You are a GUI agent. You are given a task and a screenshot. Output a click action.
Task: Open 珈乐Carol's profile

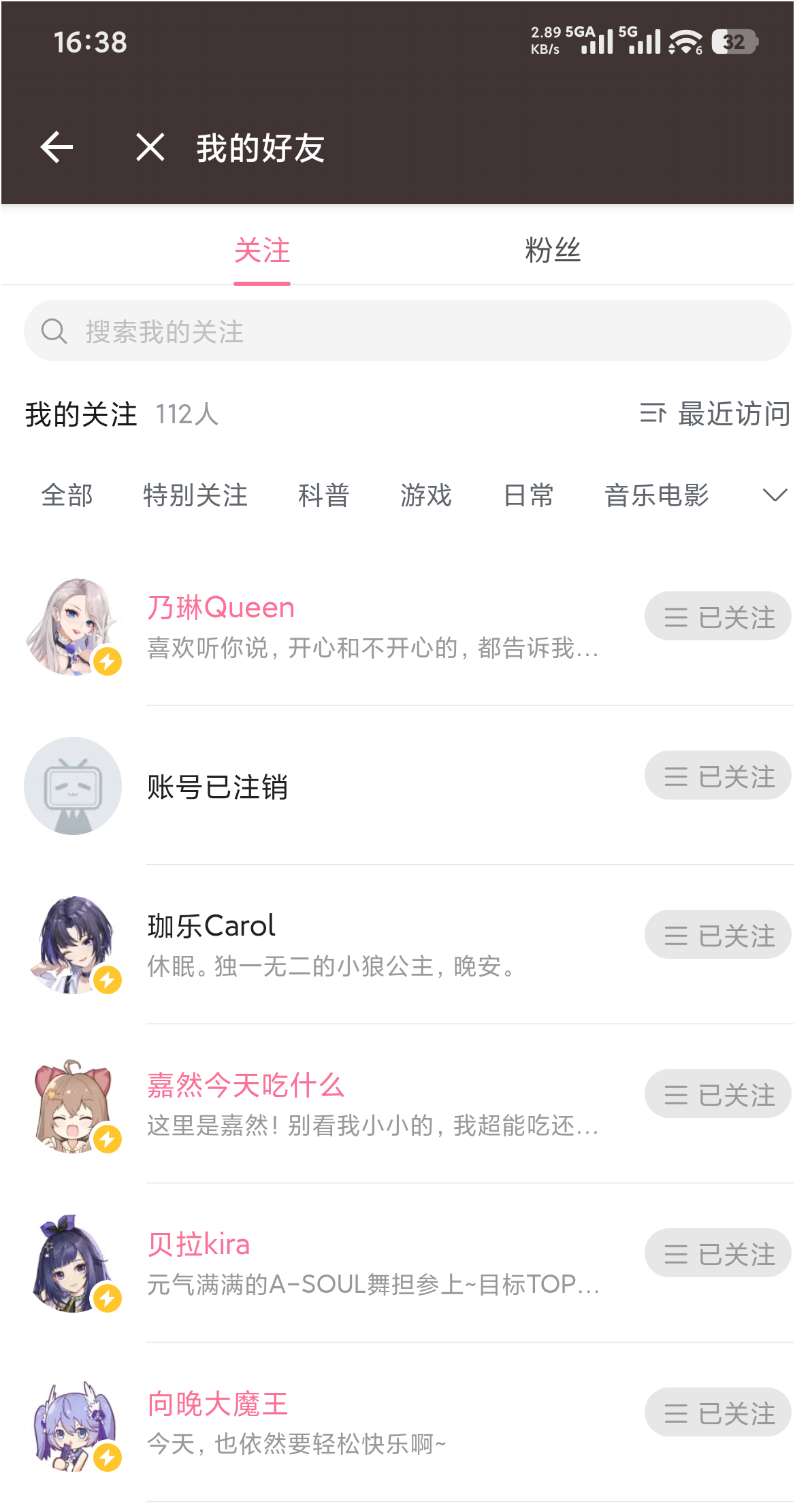[211, 925]
